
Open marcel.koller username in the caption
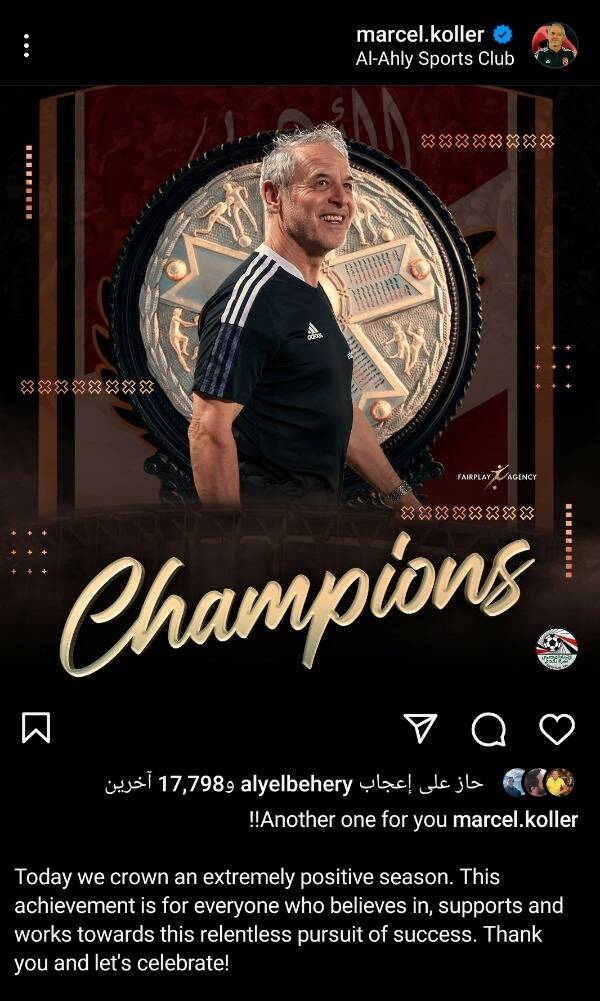(515, 820)
